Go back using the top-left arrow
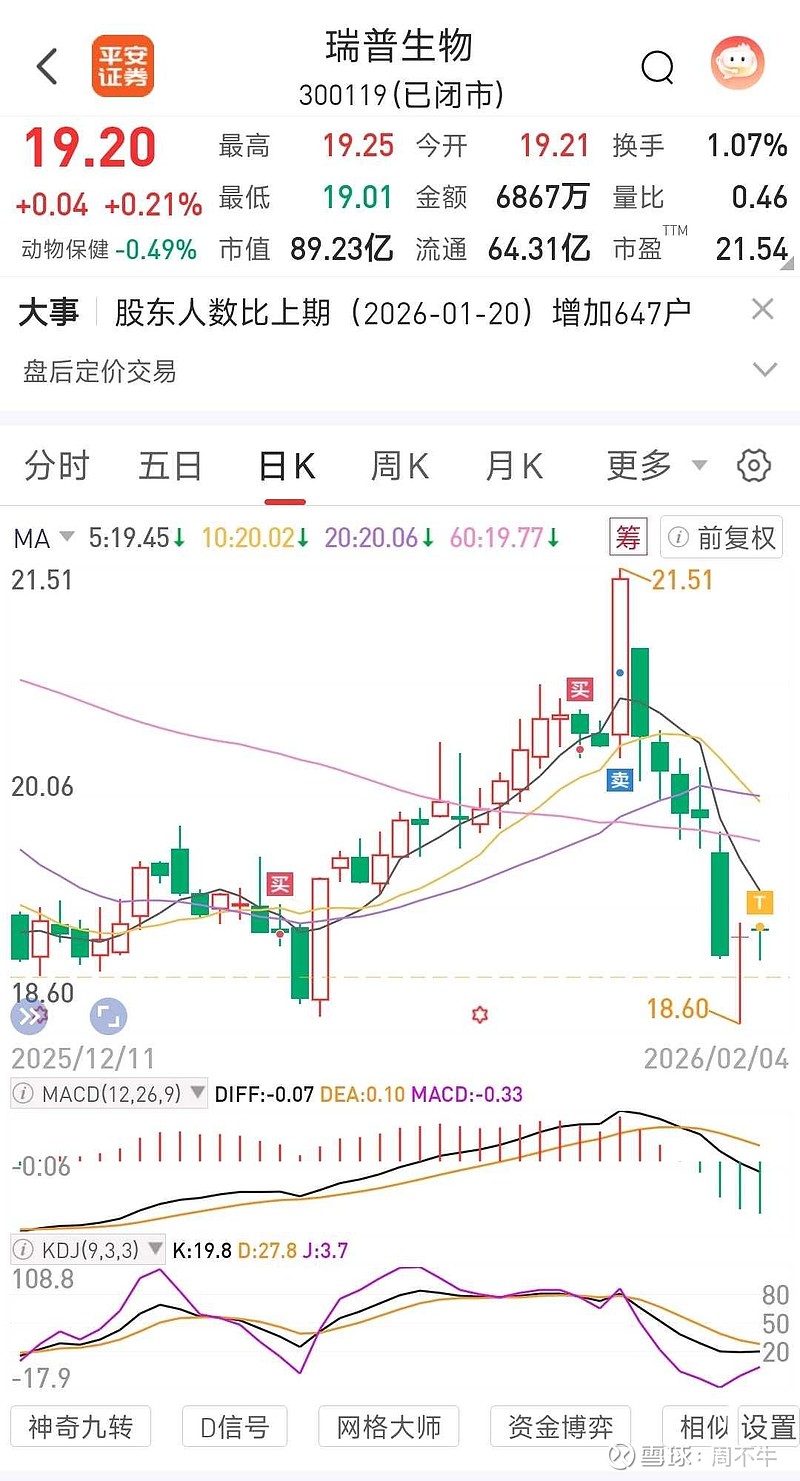The height and width of the screenshot is (1481, 800). point(47,68)
